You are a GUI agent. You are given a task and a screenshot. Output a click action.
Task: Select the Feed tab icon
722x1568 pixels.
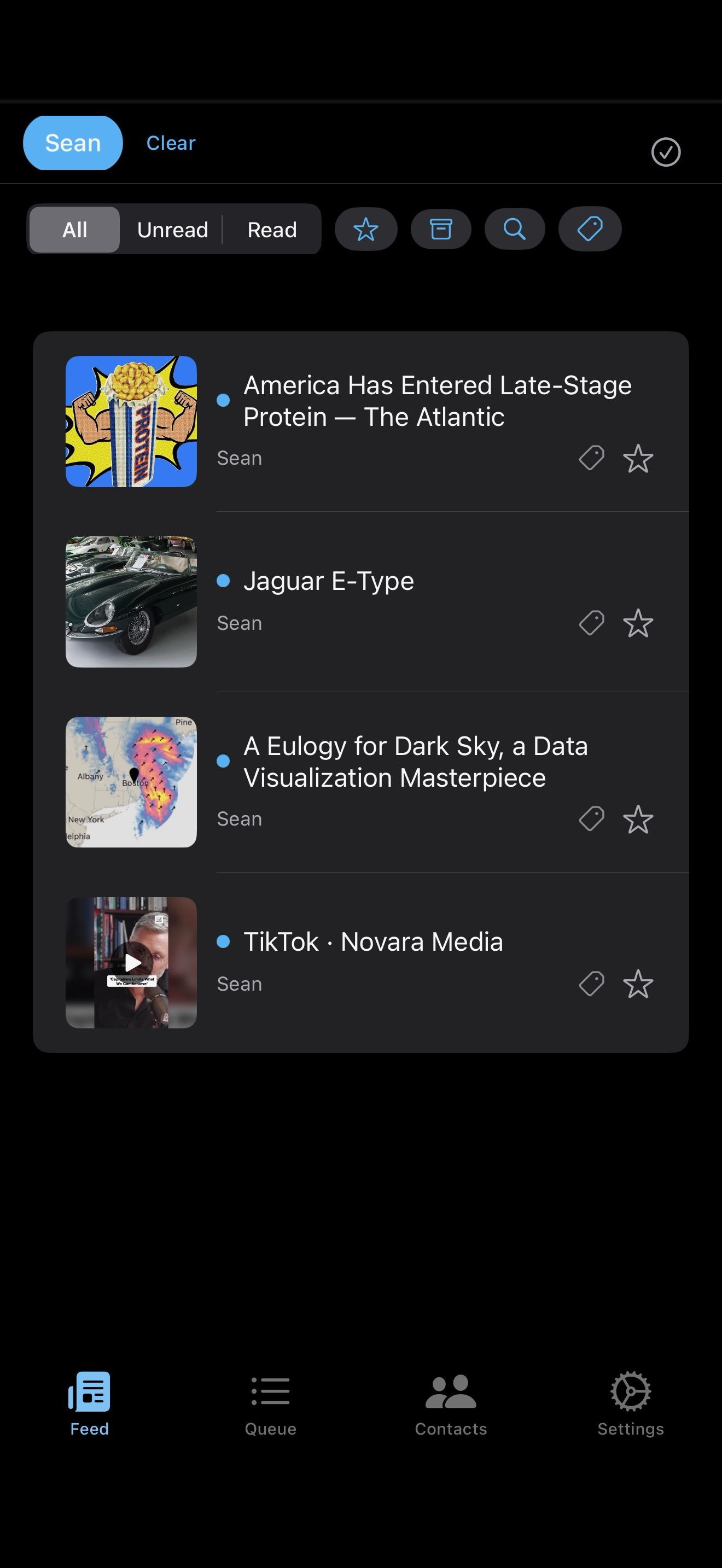point(89,1391)
